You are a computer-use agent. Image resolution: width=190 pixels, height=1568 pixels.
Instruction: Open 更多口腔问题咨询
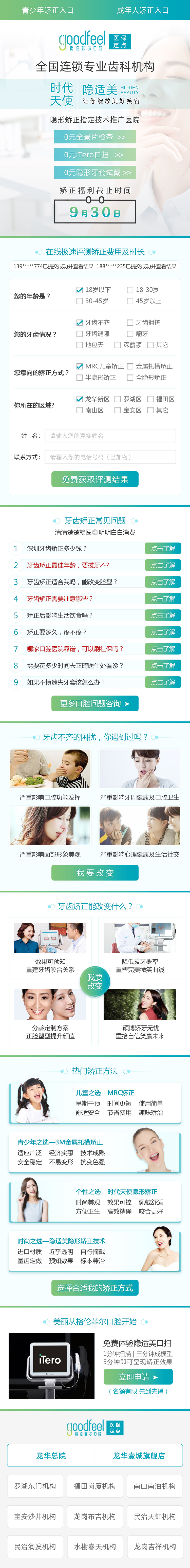point(94,704)
